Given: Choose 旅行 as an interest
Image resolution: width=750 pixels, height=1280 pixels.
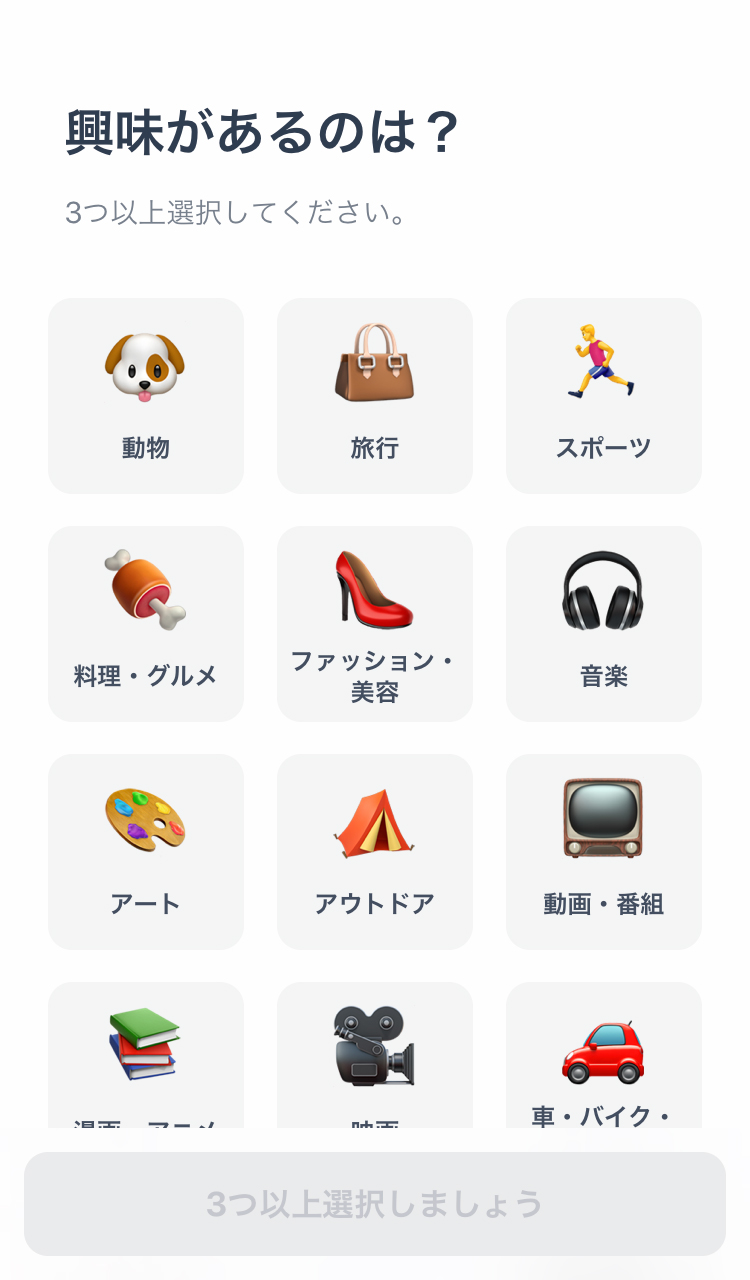Looking at the screenshot, I should (x=375, y=396).
